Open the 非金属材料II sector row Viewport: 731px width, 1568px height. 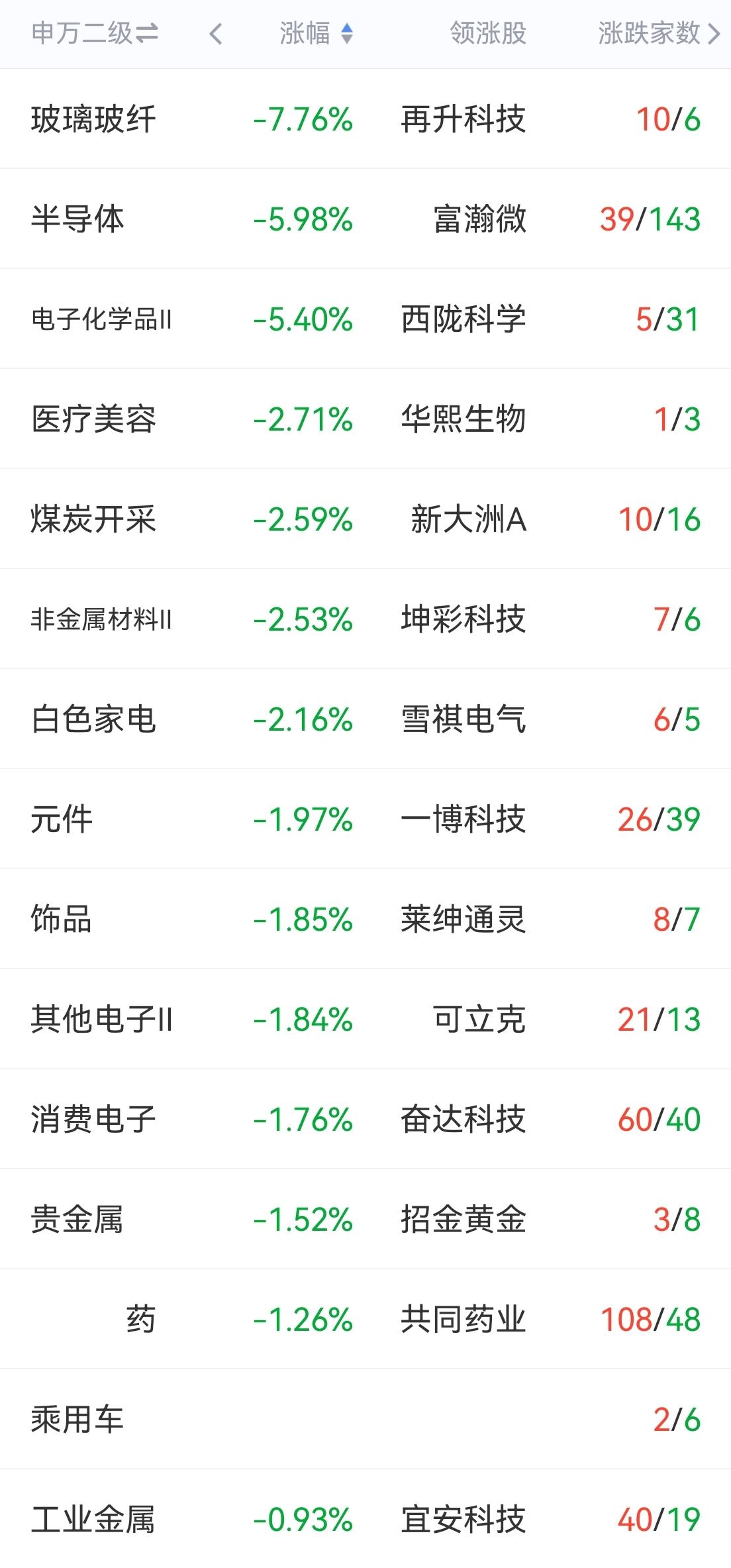click(x=365, y=619)
